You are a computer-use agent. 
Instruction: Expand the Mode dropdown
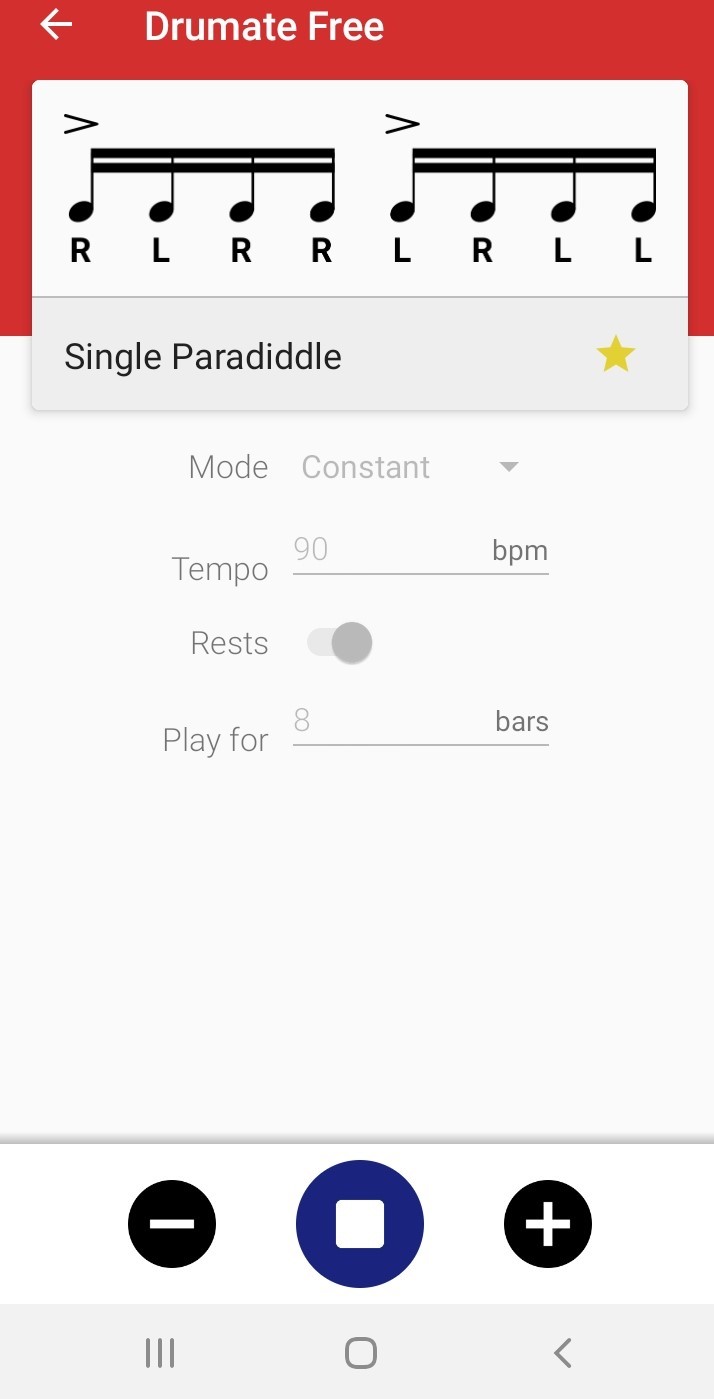pos(410,467)
